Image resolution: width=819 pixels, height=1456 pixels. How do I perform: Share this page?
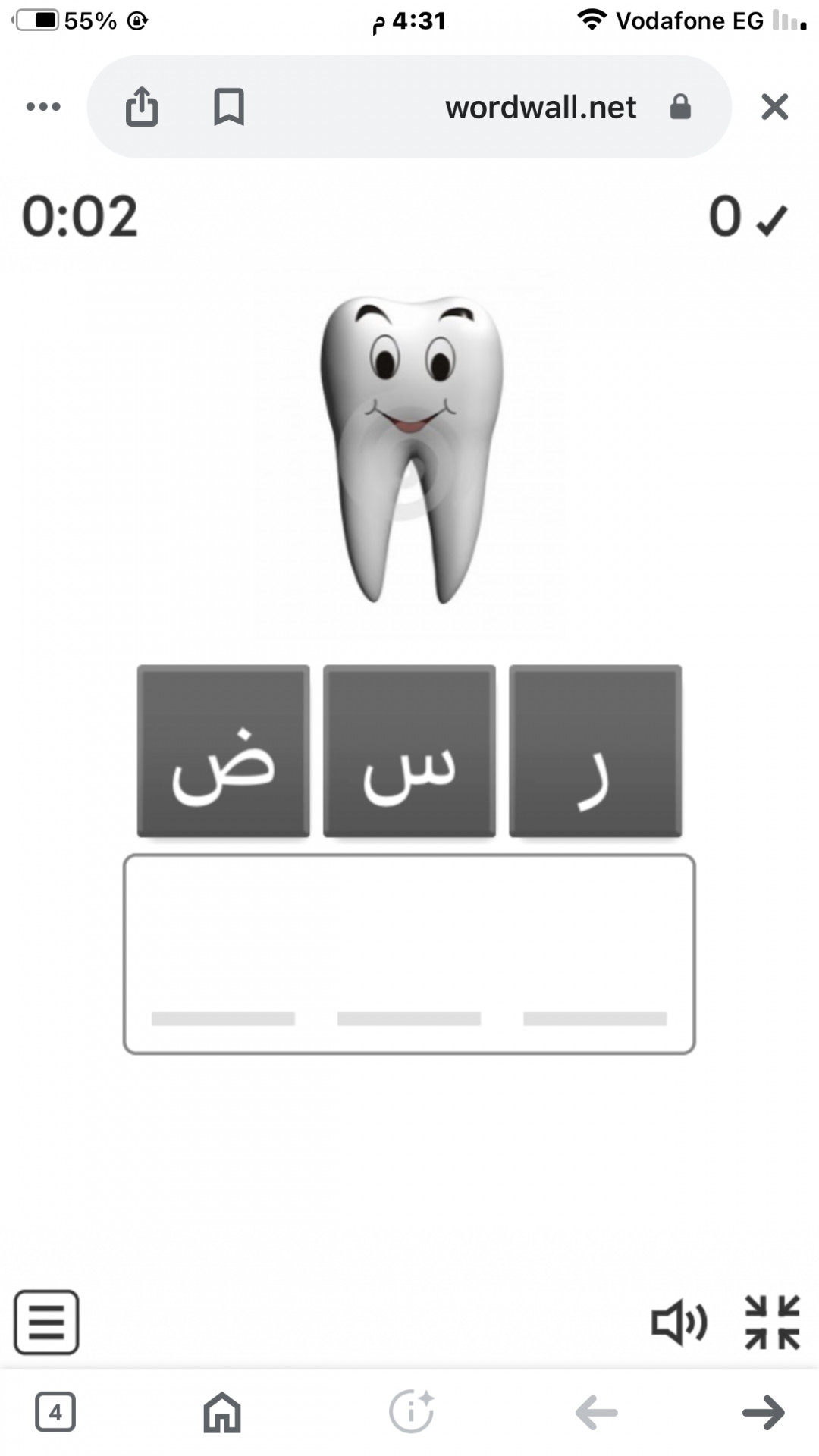tap(142, 106)
